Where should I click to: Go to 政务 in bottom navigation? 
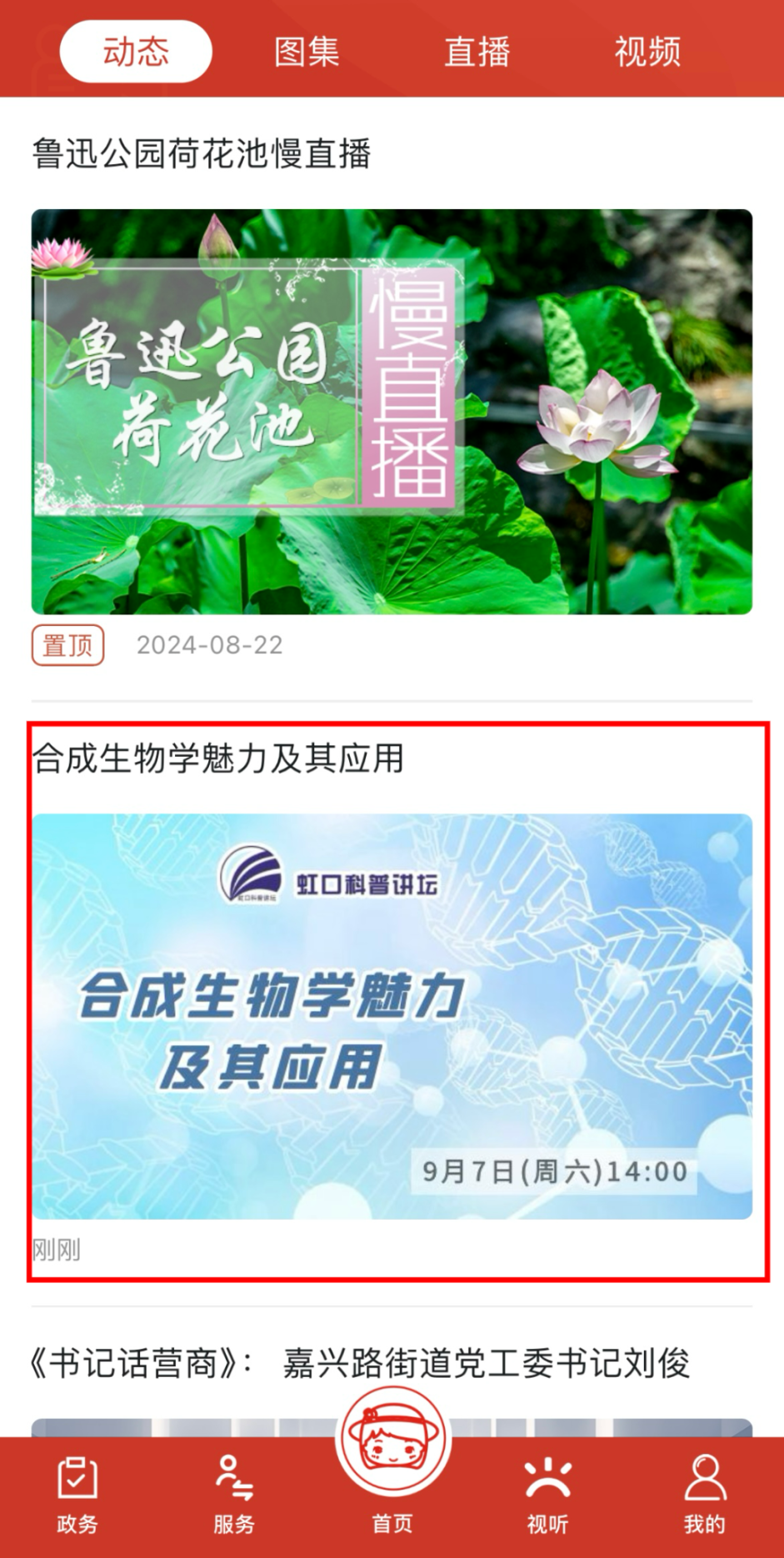pyautogui.click(x=77, y=1496)
